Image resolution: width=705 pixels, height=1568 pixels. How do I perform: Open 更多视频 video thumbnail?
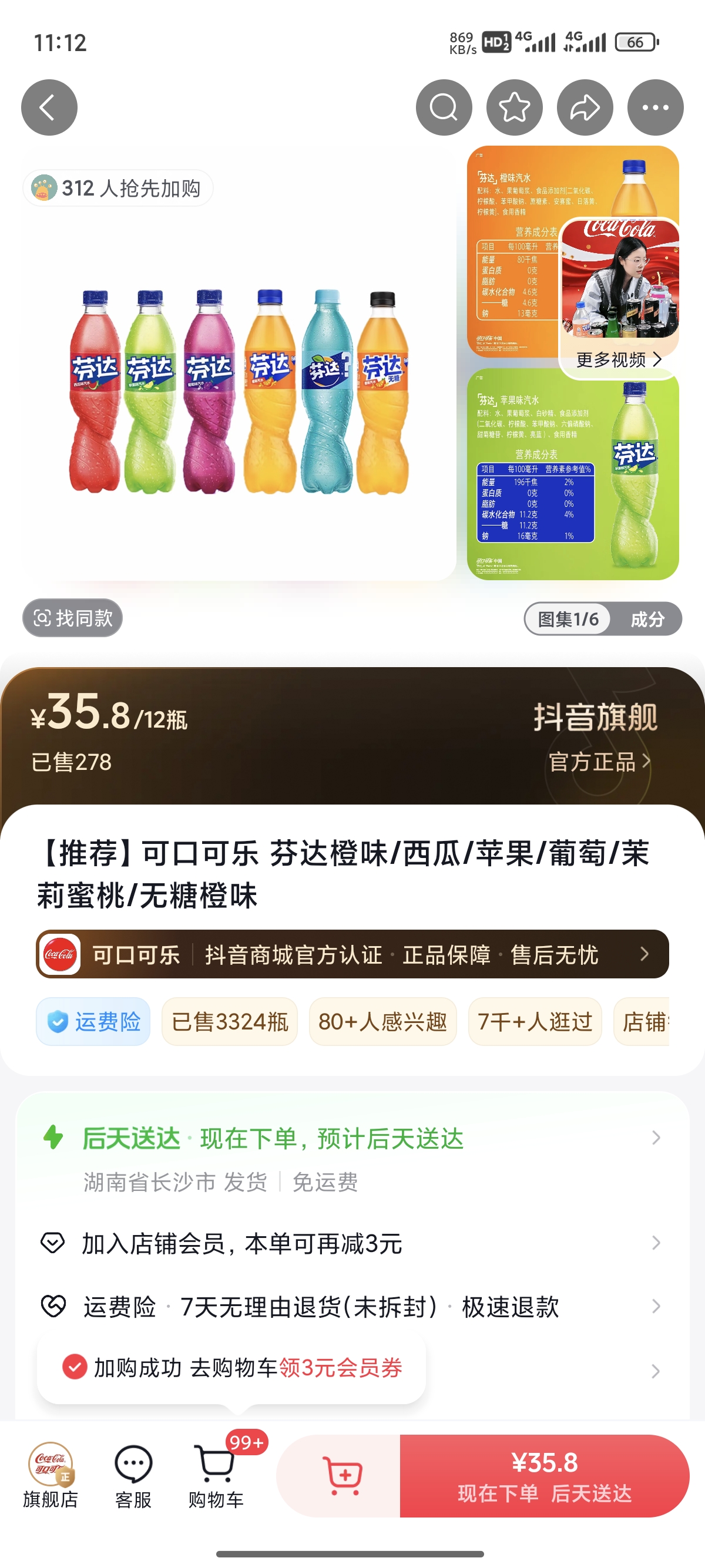[x=619, y=298]
